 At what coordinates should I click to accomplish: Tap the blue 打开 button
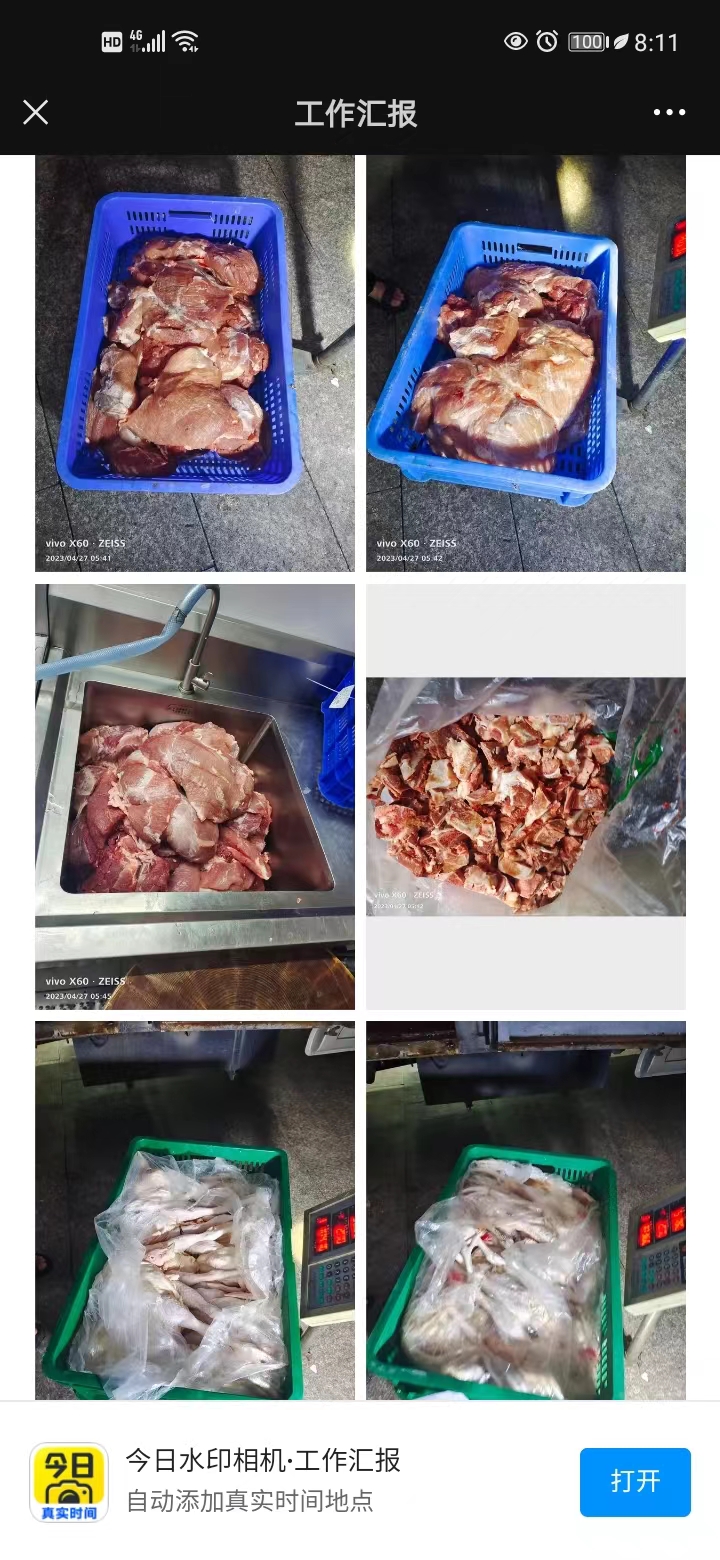pos(635,1481)
